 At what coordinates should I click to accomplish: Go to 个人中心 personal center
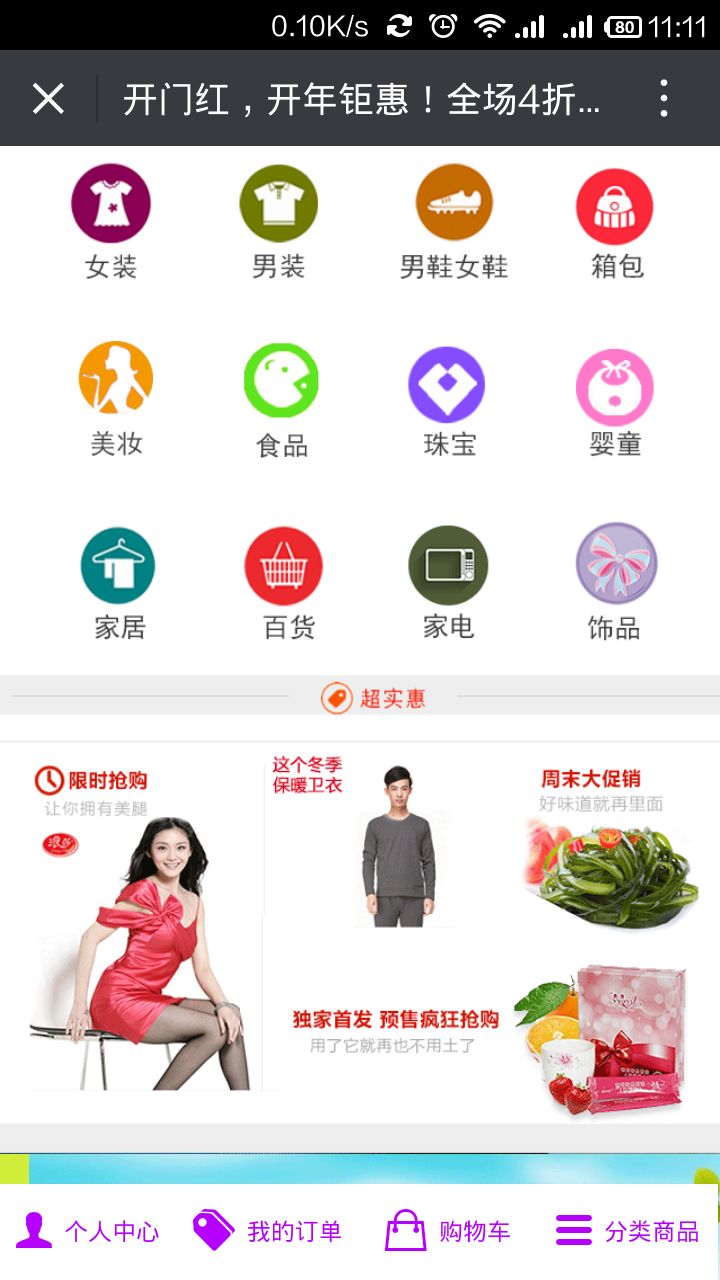pos(88,1231)
